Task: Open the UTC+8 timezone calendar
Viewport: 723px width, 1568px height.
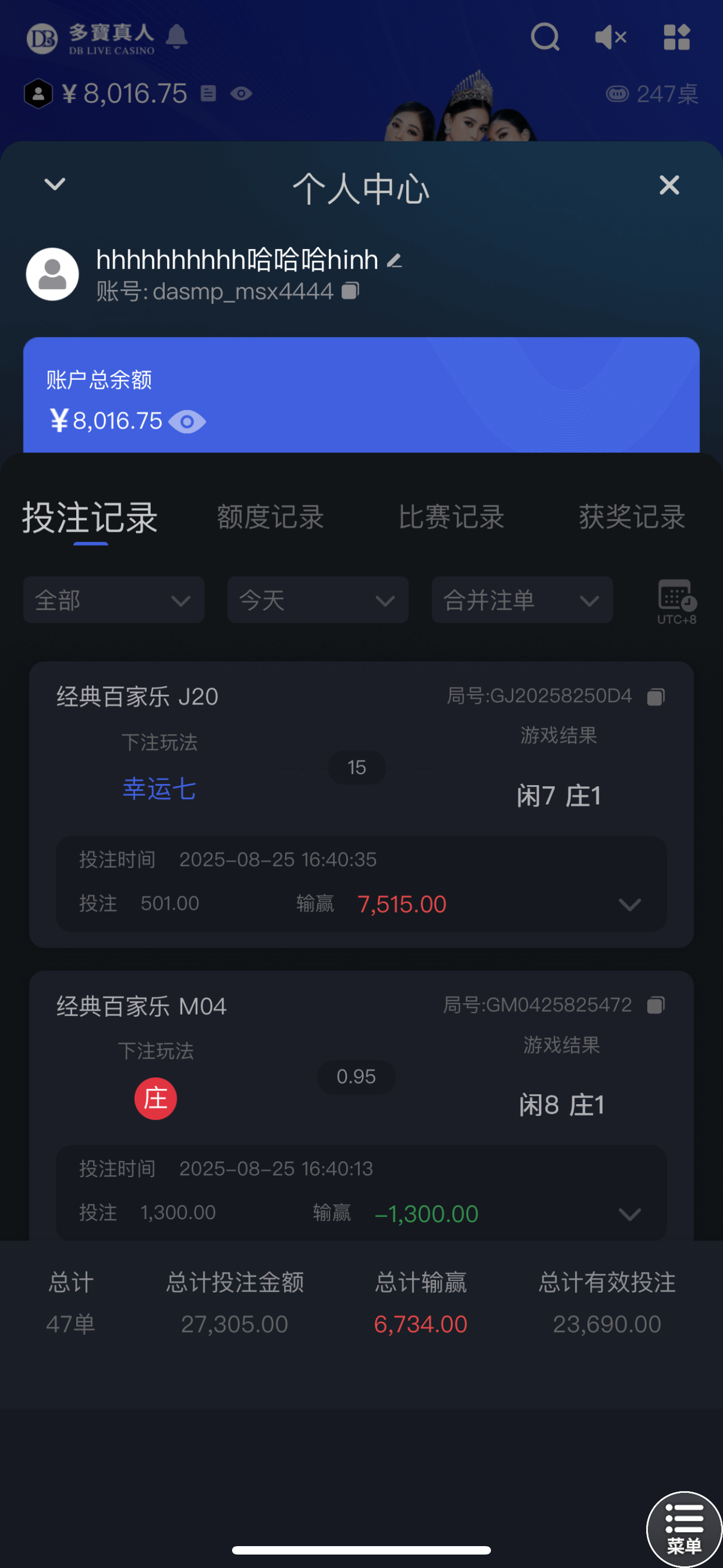Action: point(676,601)
